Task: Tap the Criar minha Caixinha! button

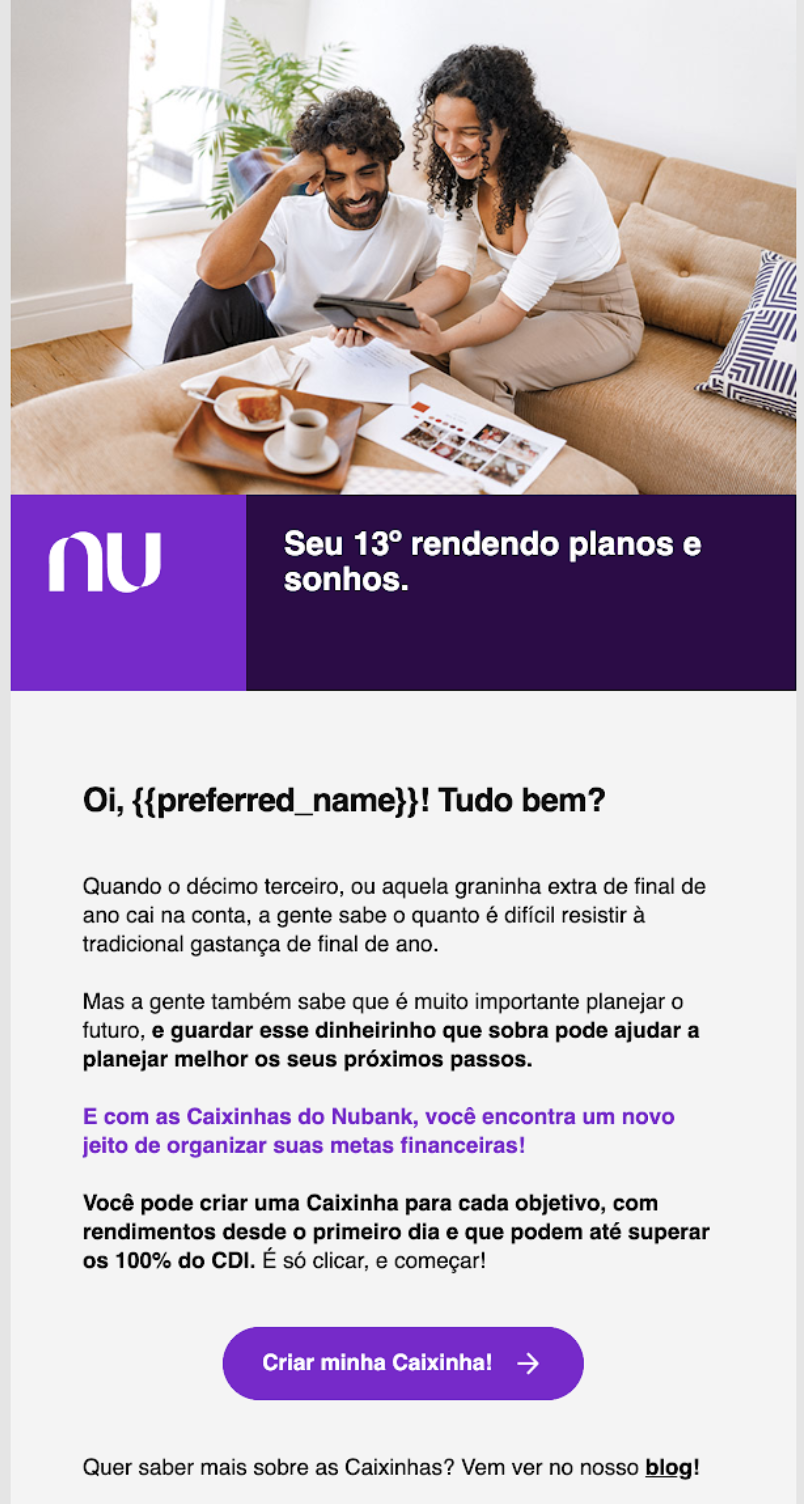Action: click(402, 1363)
